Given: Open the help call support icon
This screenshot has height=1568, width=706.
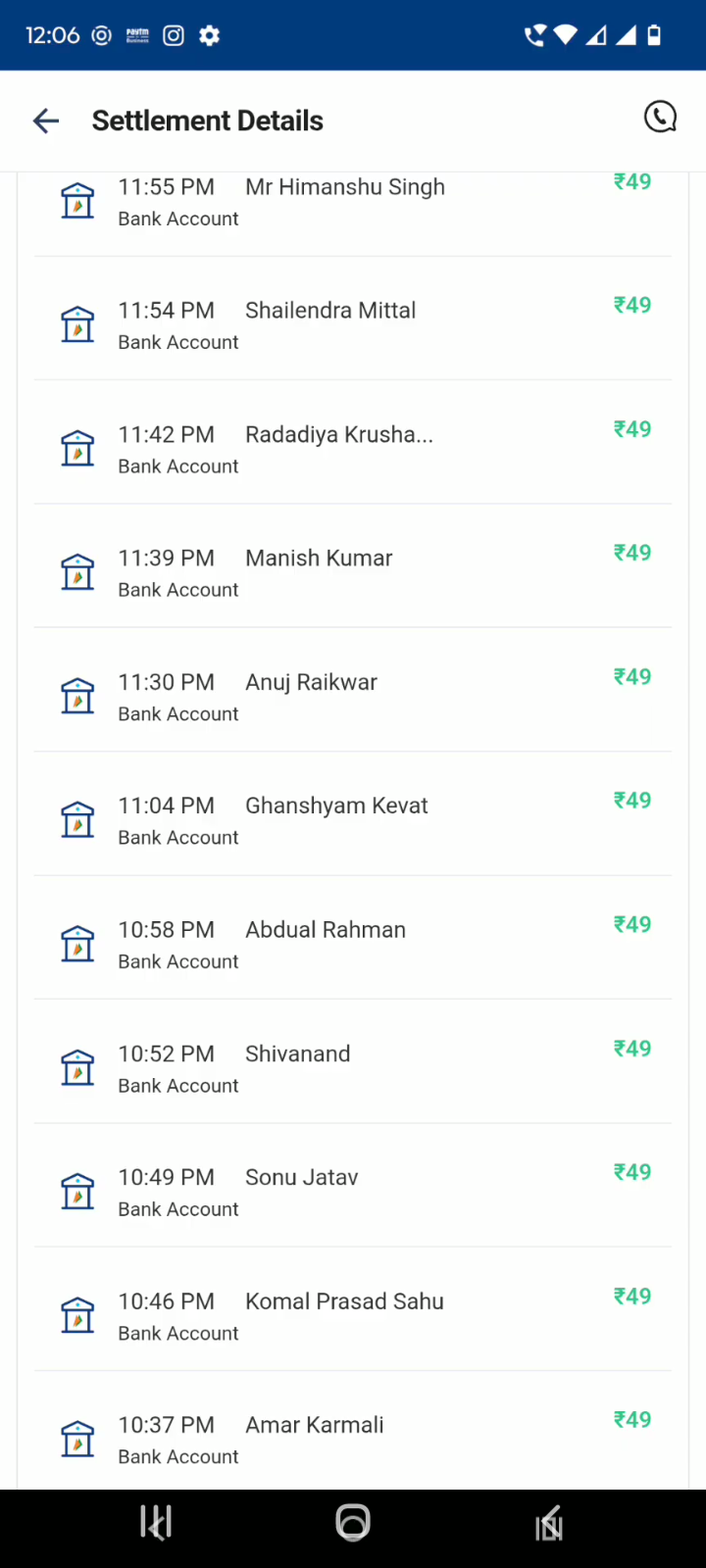Looking at the screenshot, I should (660, 118).
